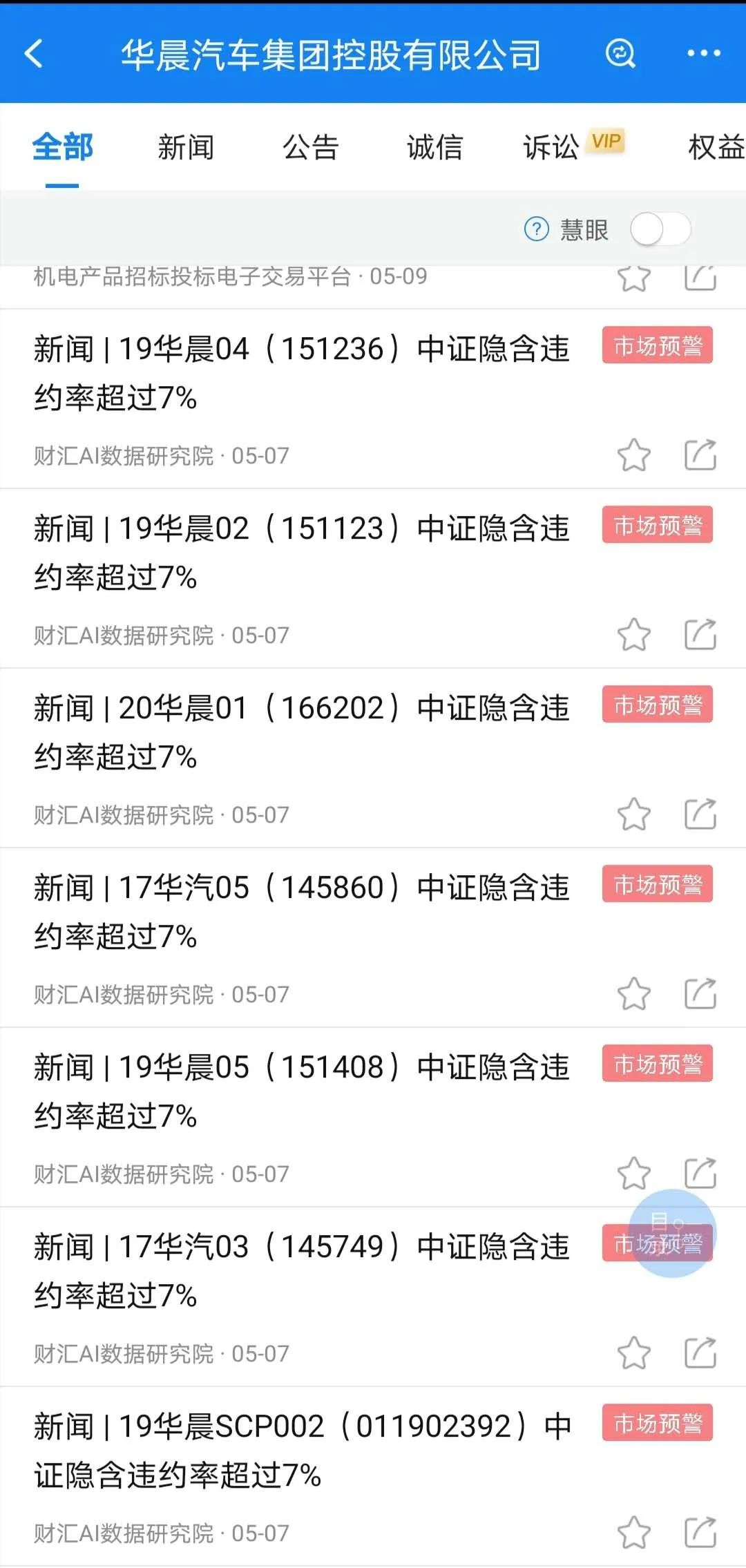This screenshot has width=746, height=1568.
Task: Open the search refresh icon in header
Action: point(620,53)
